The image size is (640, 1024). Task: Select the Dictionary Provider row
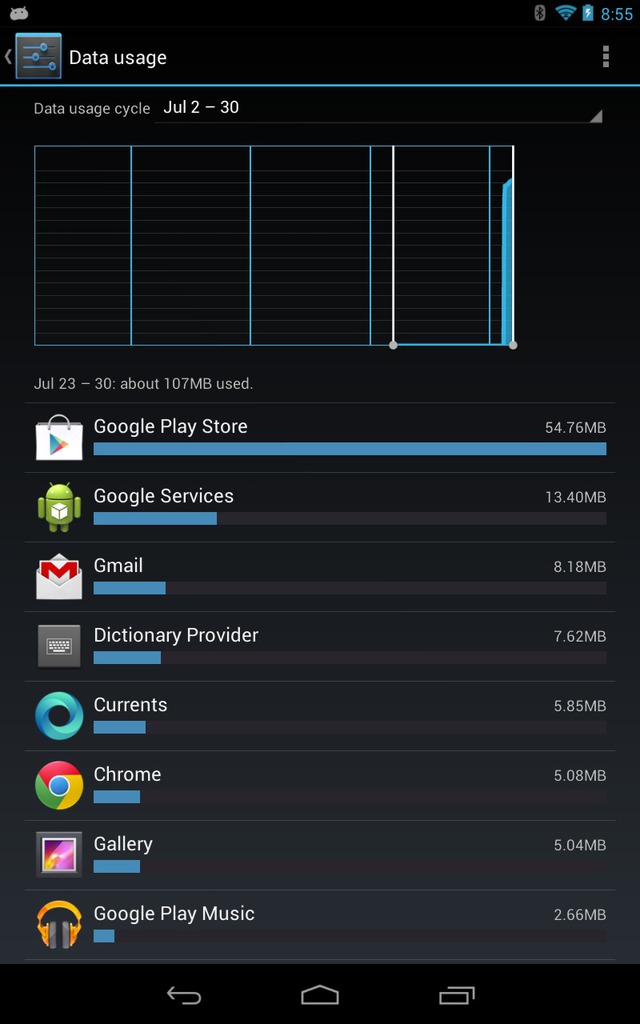[320, 647]
